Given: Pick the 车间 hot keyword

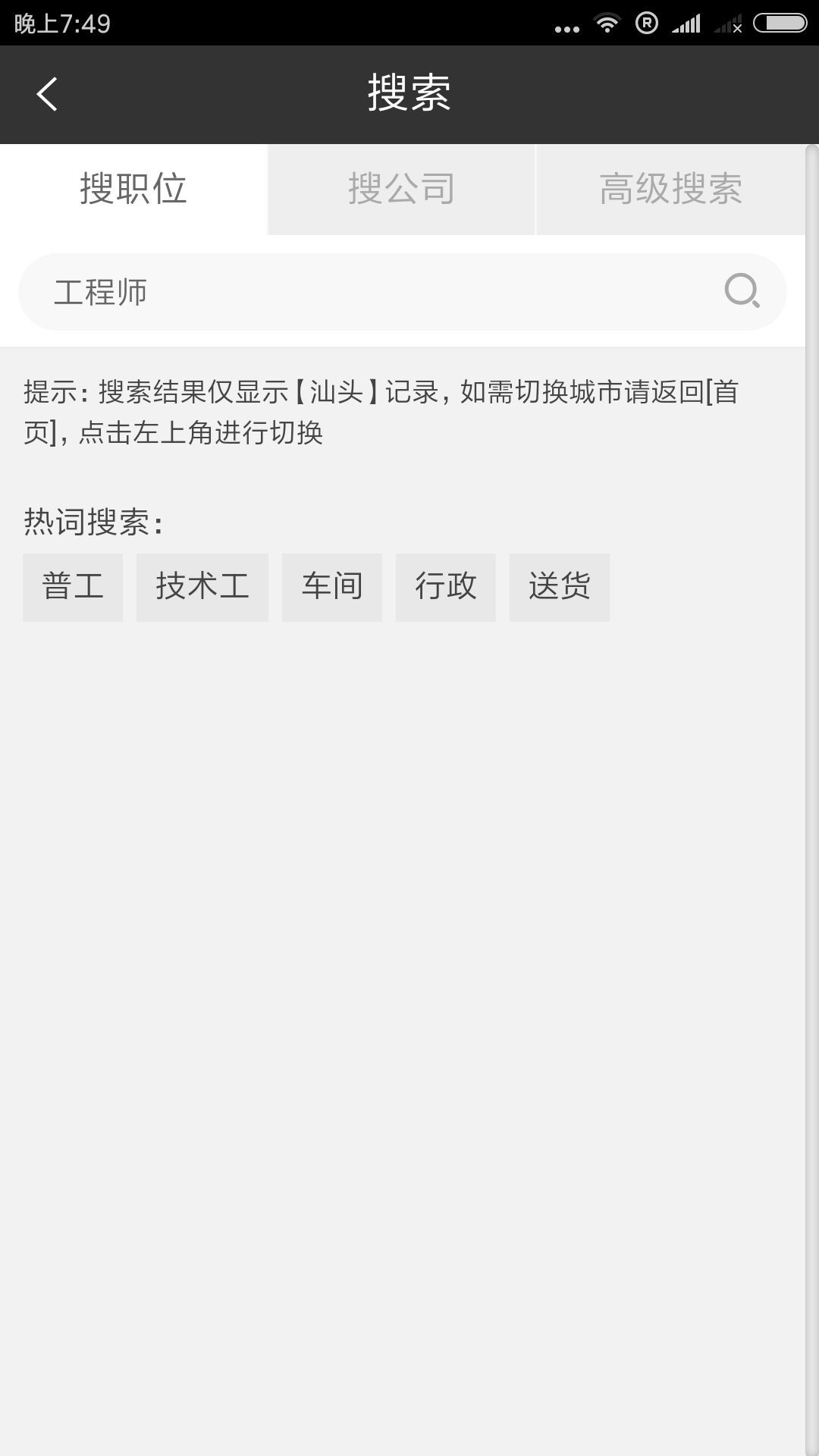Looking at the screenshot, I should 332,587.
